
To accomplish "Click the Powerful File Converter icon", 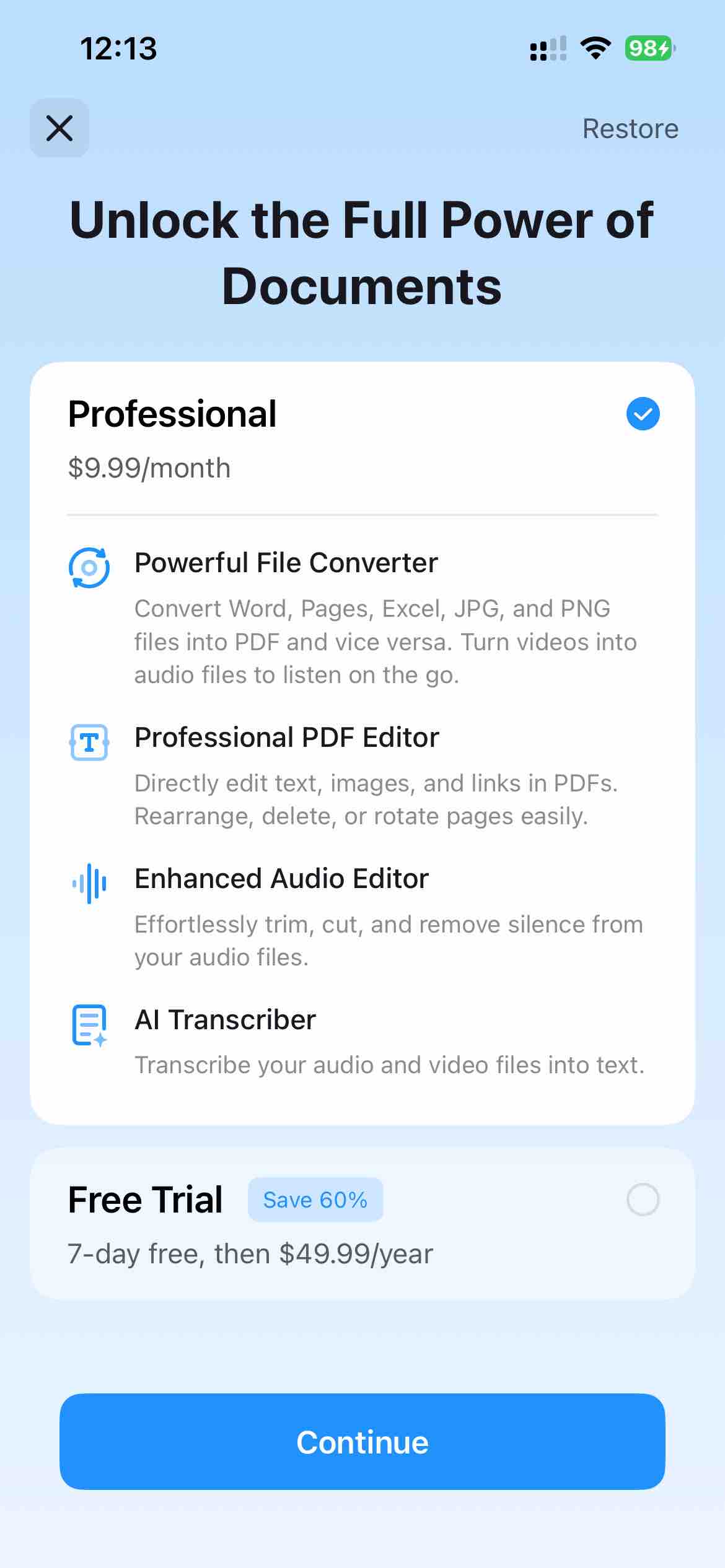I will coord(89,565).
